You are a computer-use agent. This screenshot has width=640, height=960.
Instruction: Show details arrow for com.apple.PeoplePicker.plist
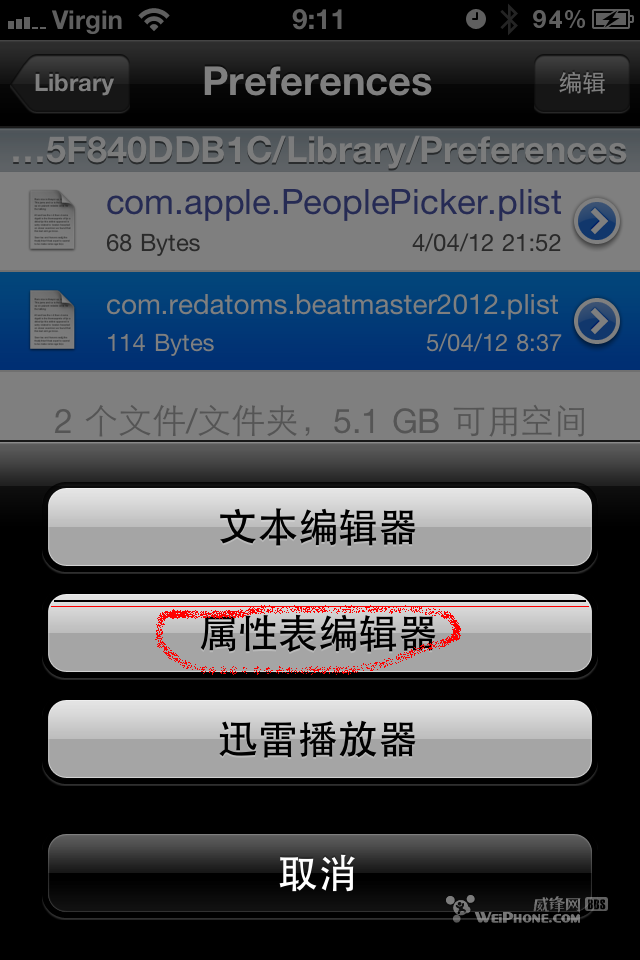pos(597,223)
